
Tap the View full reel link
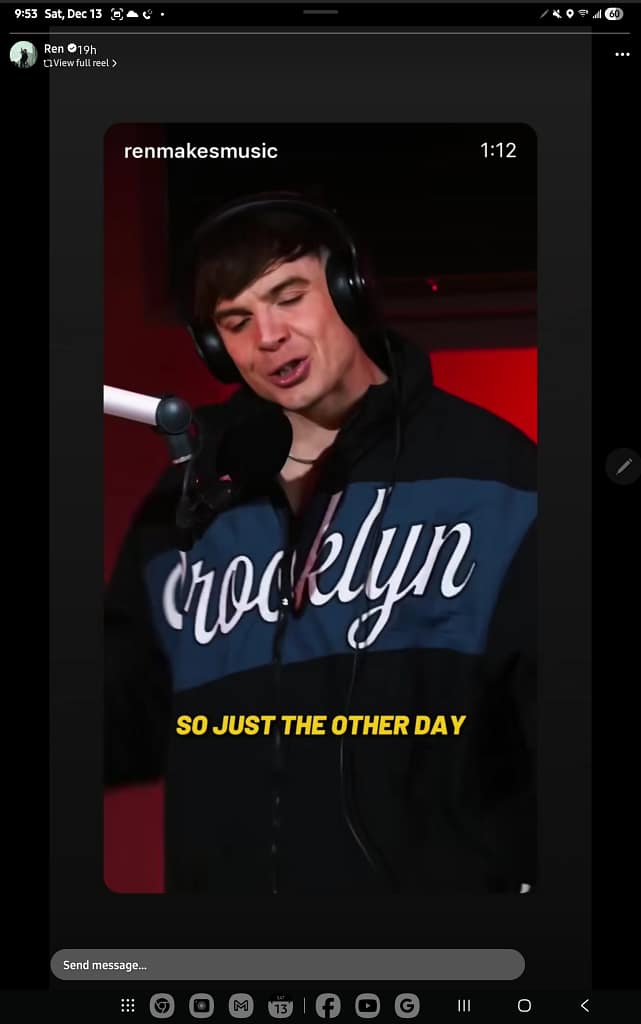[x=82, y=63]
